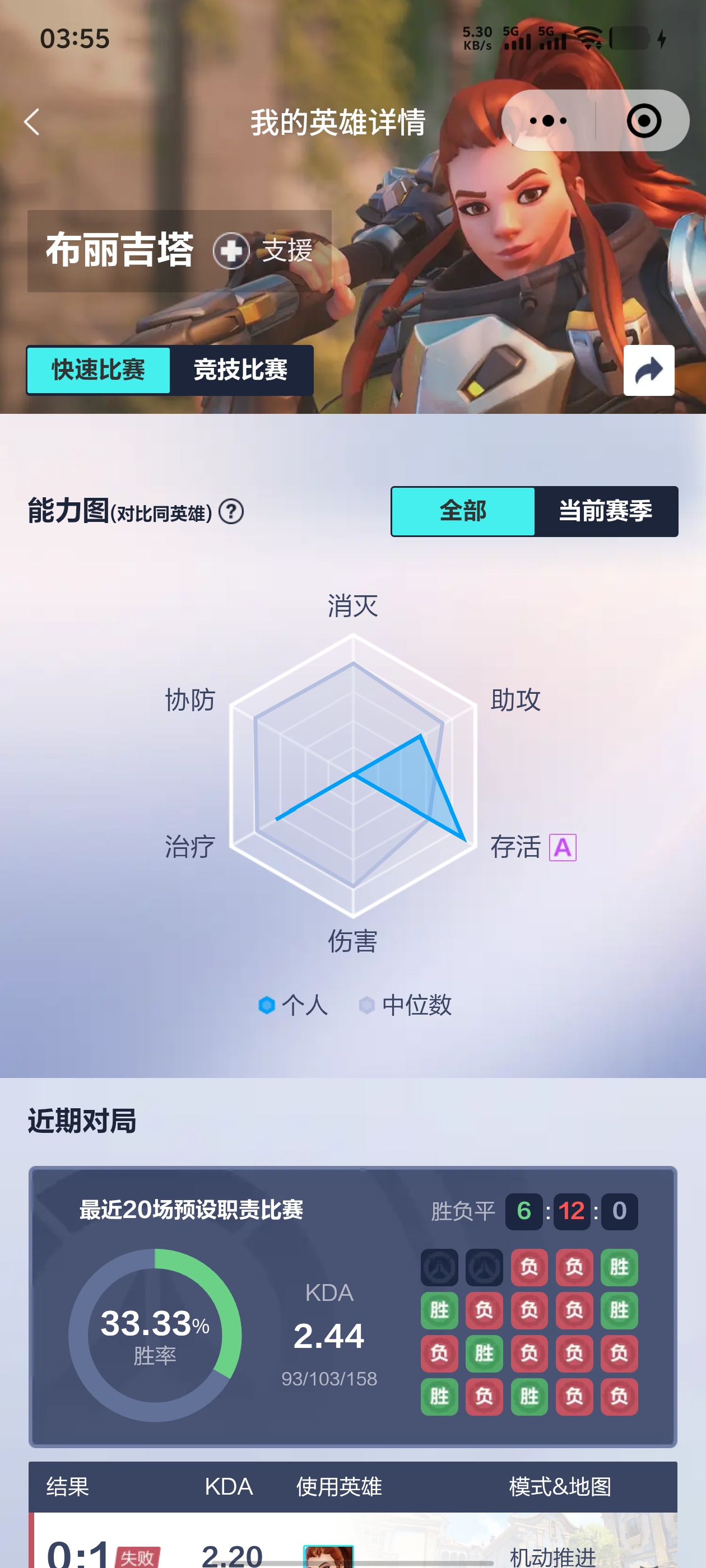Open the mini program three-dot menu

(x=548, y=120)
